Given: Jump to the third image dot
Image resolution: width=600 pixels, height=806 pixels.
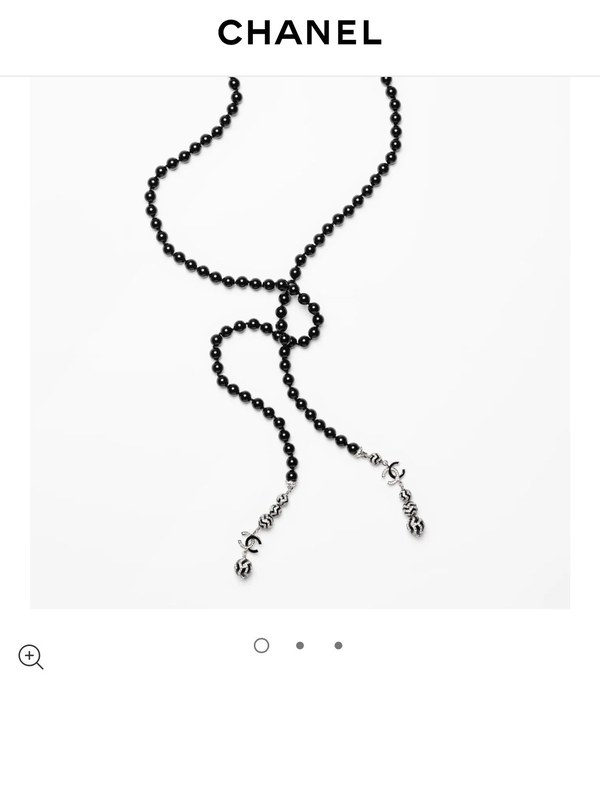Looking at the screenshot, I should pos(338,645).
